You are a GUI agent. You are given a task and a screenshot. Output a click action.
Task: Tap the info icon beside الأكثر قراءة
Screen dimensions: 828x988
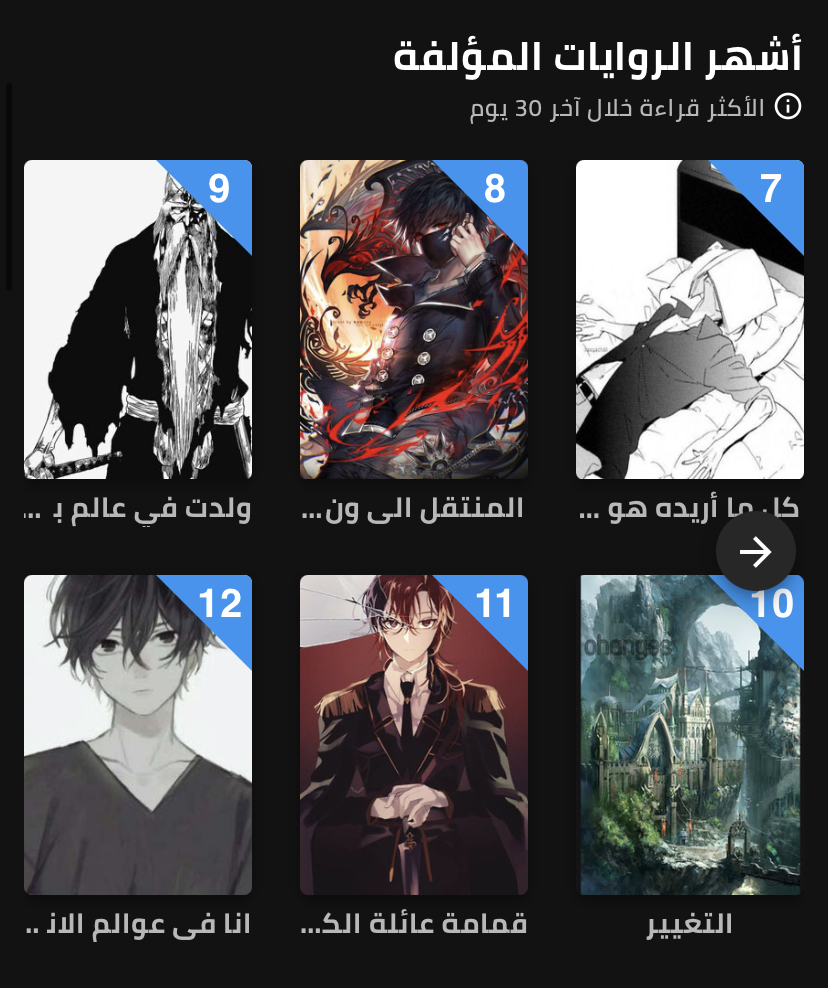(788, 106)
